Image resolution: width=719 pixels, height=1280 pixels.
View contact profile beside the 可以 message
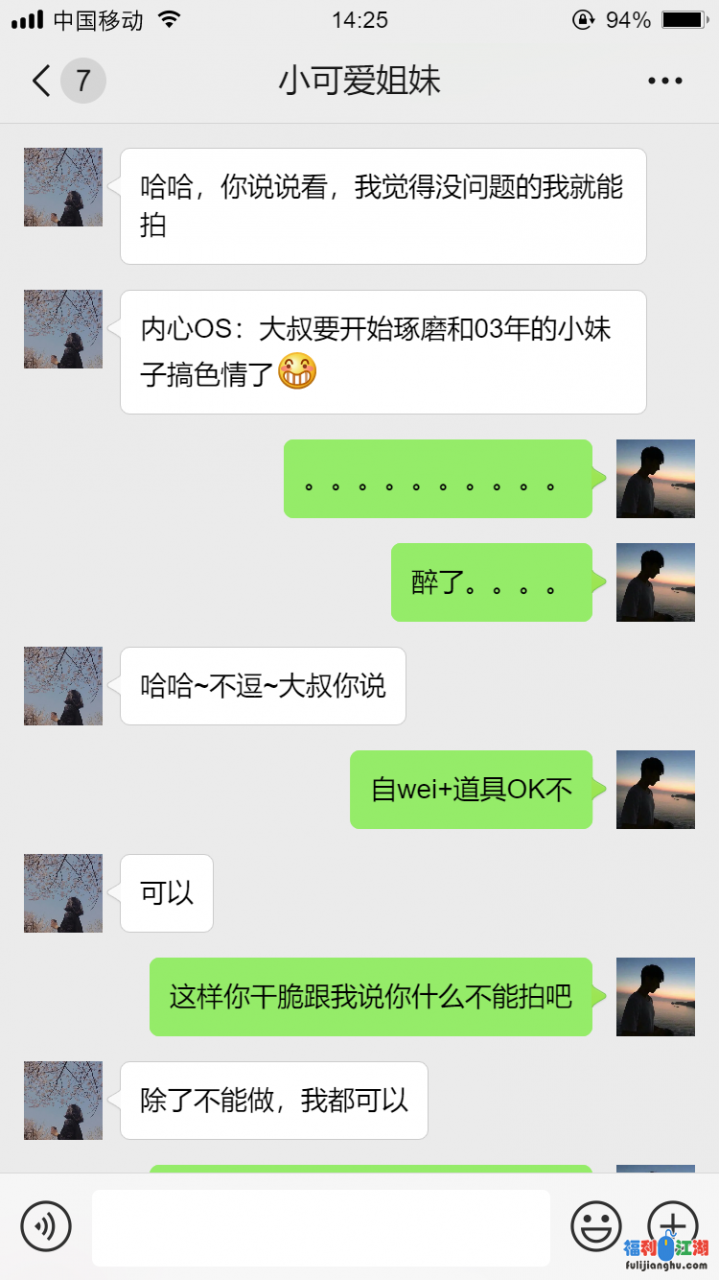pos(63,893)
